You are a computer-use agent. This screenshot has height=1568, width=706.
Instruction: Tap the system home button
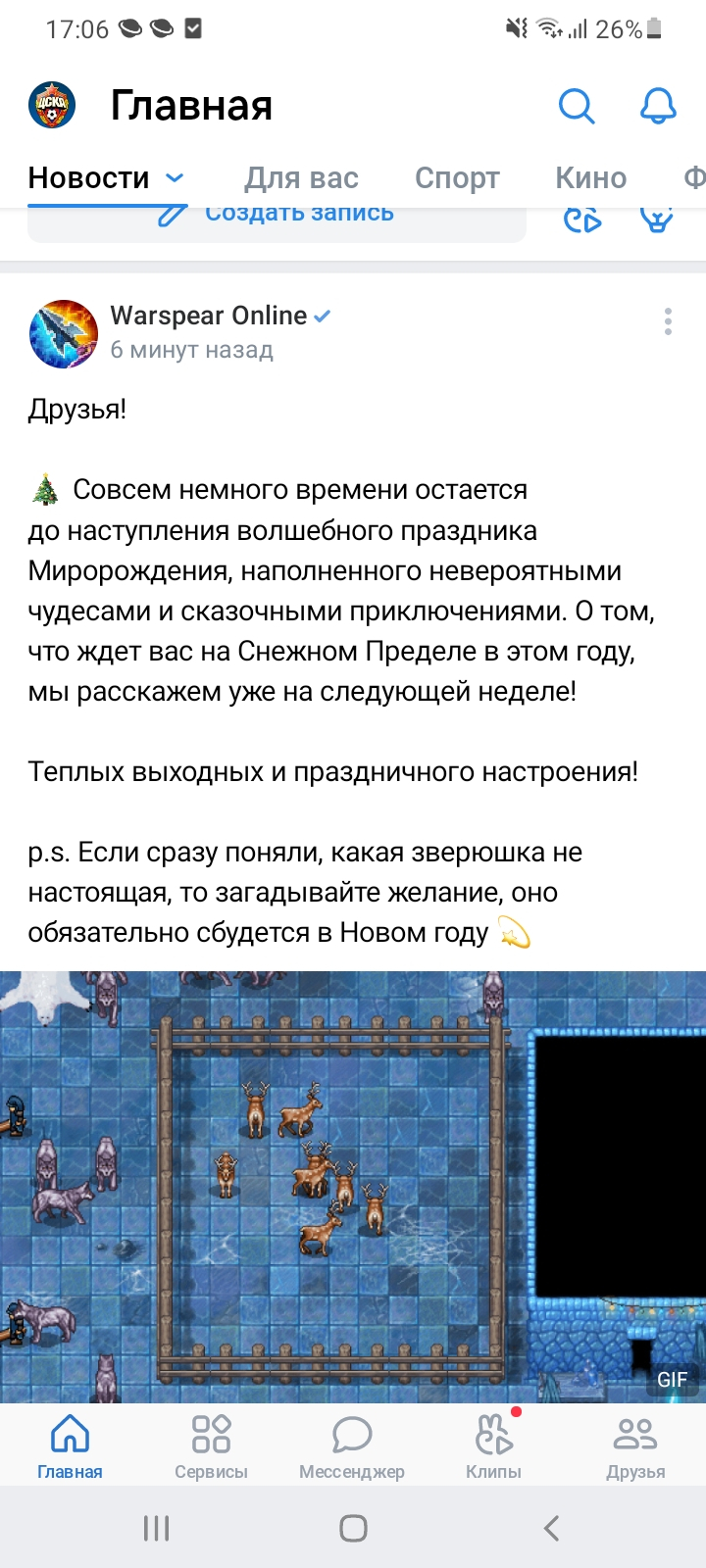coord(353,1528)
